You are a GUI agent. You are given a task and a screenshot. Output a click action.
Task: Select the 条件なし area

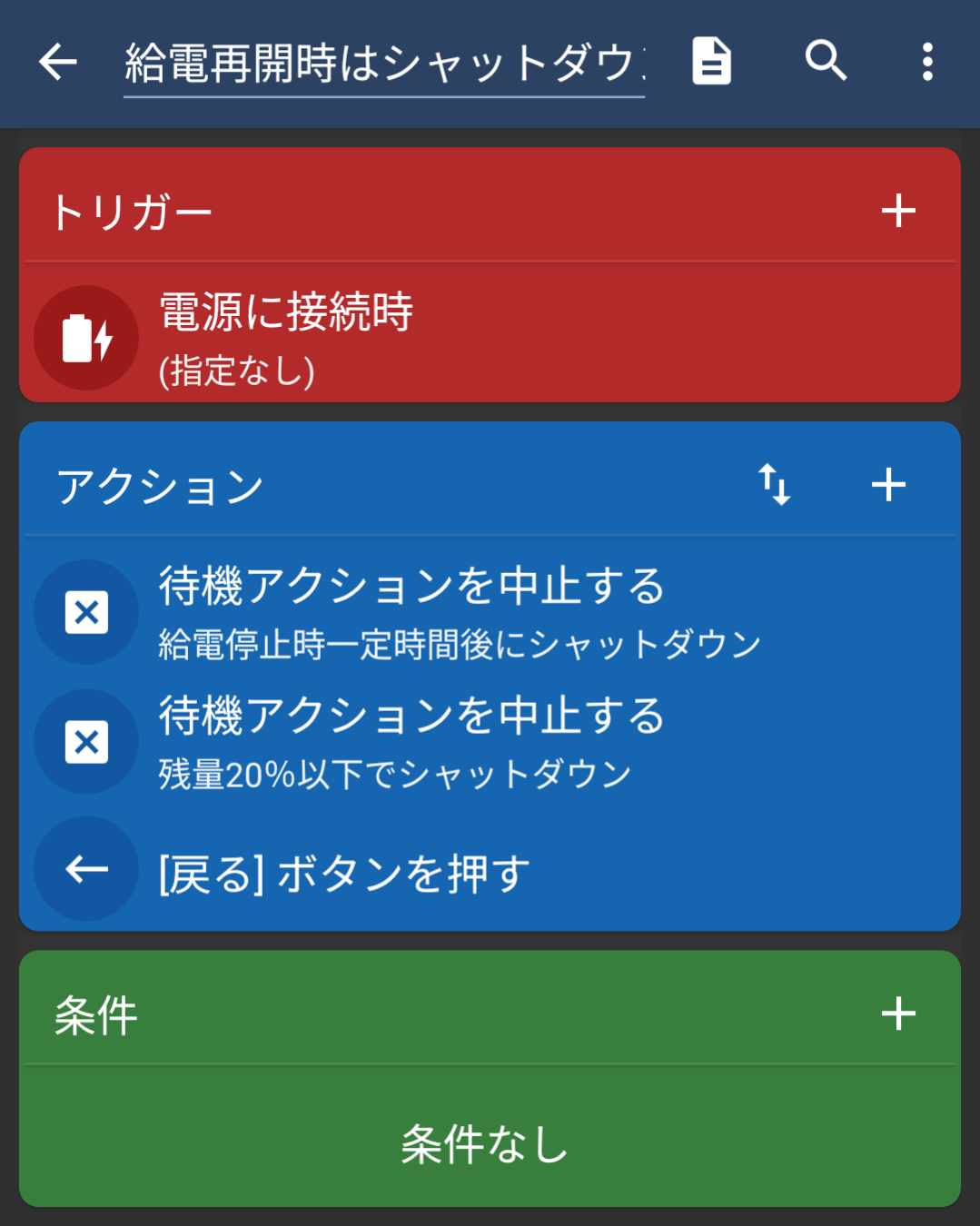pos(489,1142)
